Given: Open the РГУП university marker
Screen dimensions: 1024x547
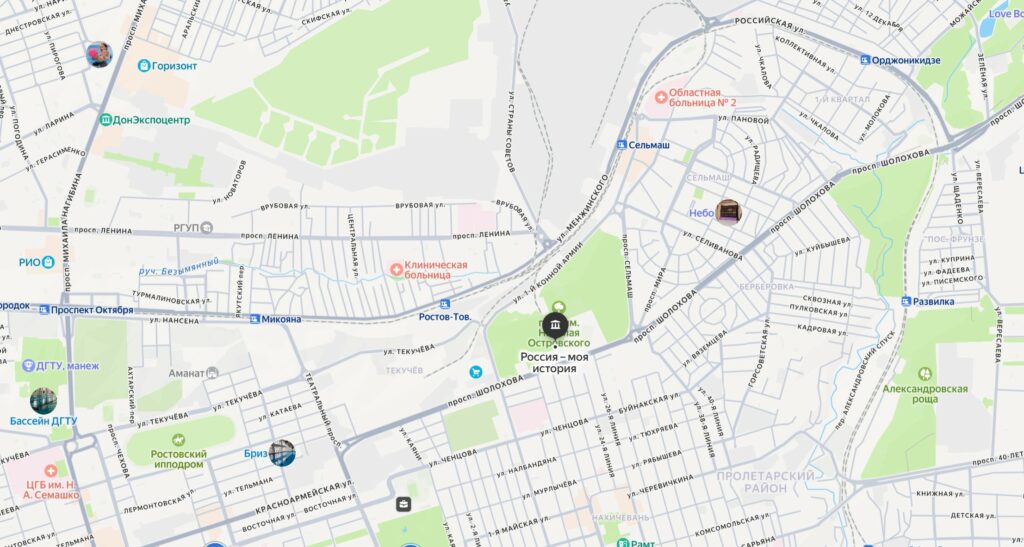Looking at the screenshot, I should pos(206,228).
